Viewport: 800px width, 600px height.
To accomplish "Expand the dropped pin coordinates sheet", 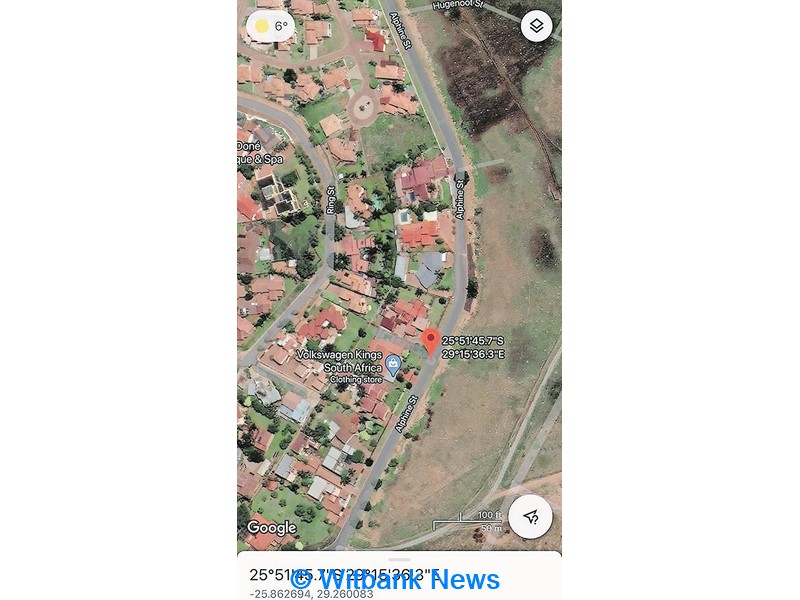I will click(x=399, y=561).
